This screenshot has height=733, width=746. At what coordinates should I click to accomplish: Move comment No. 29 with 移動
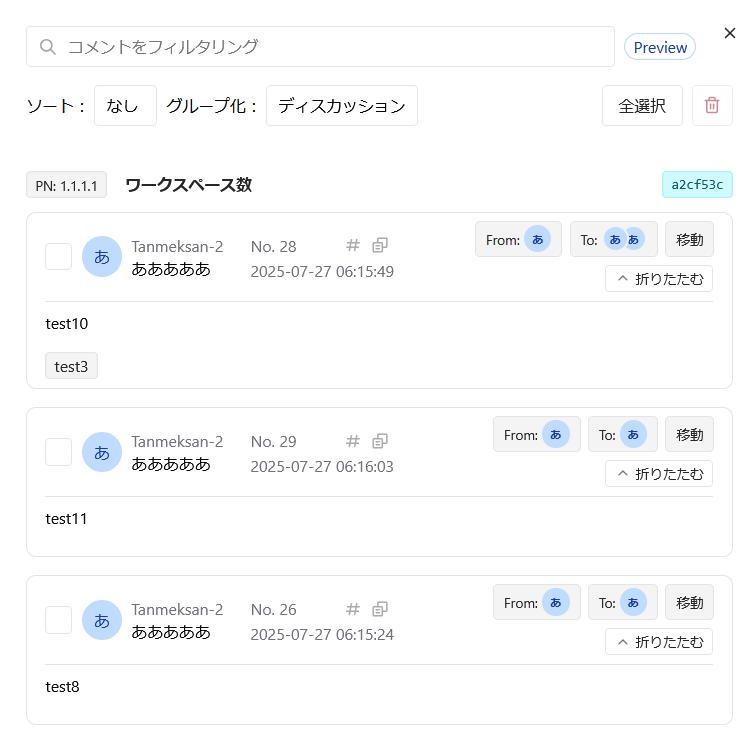coord(689,435)
